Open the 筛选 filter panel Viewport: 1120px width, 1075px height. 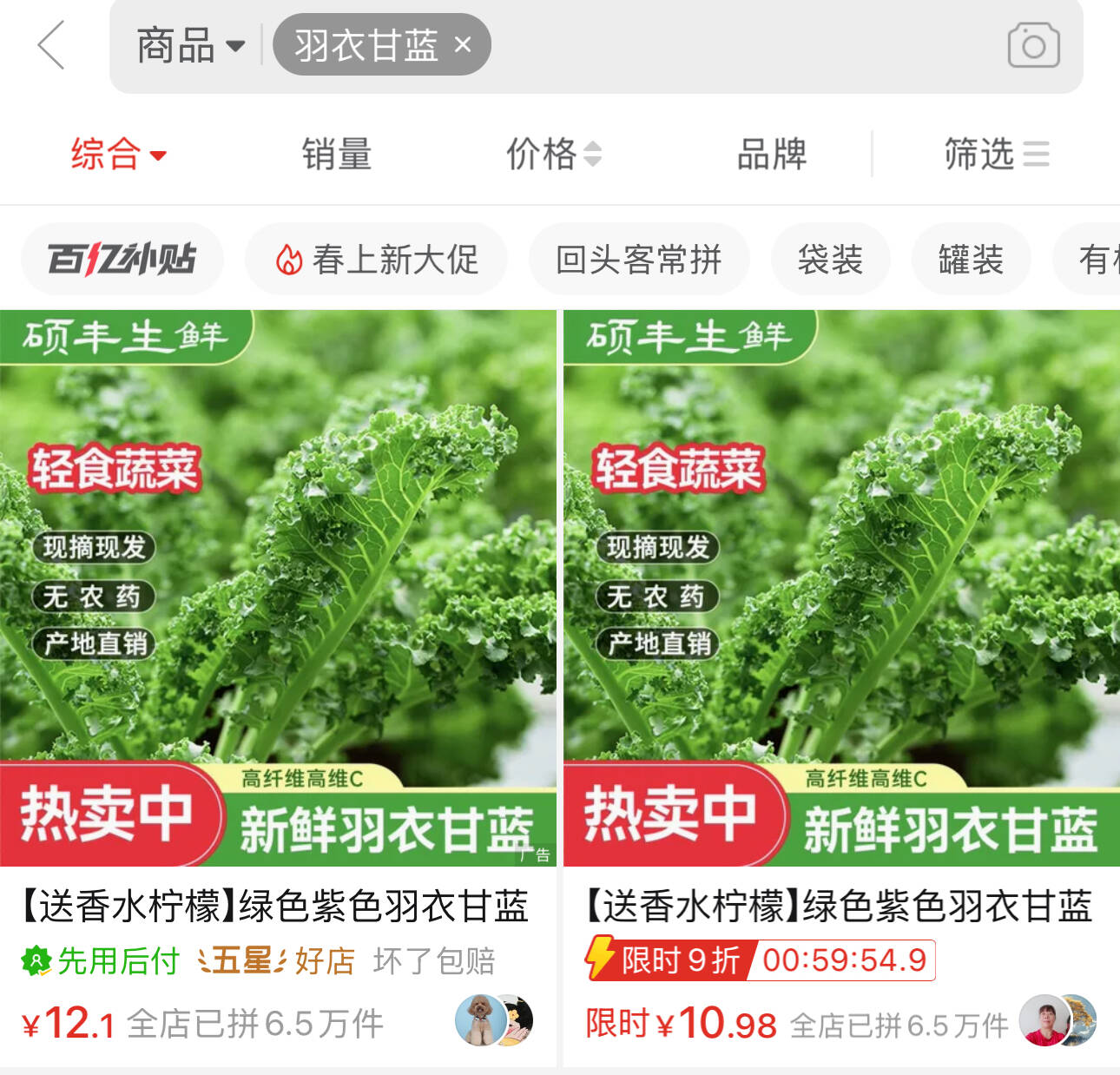[996, 155]
